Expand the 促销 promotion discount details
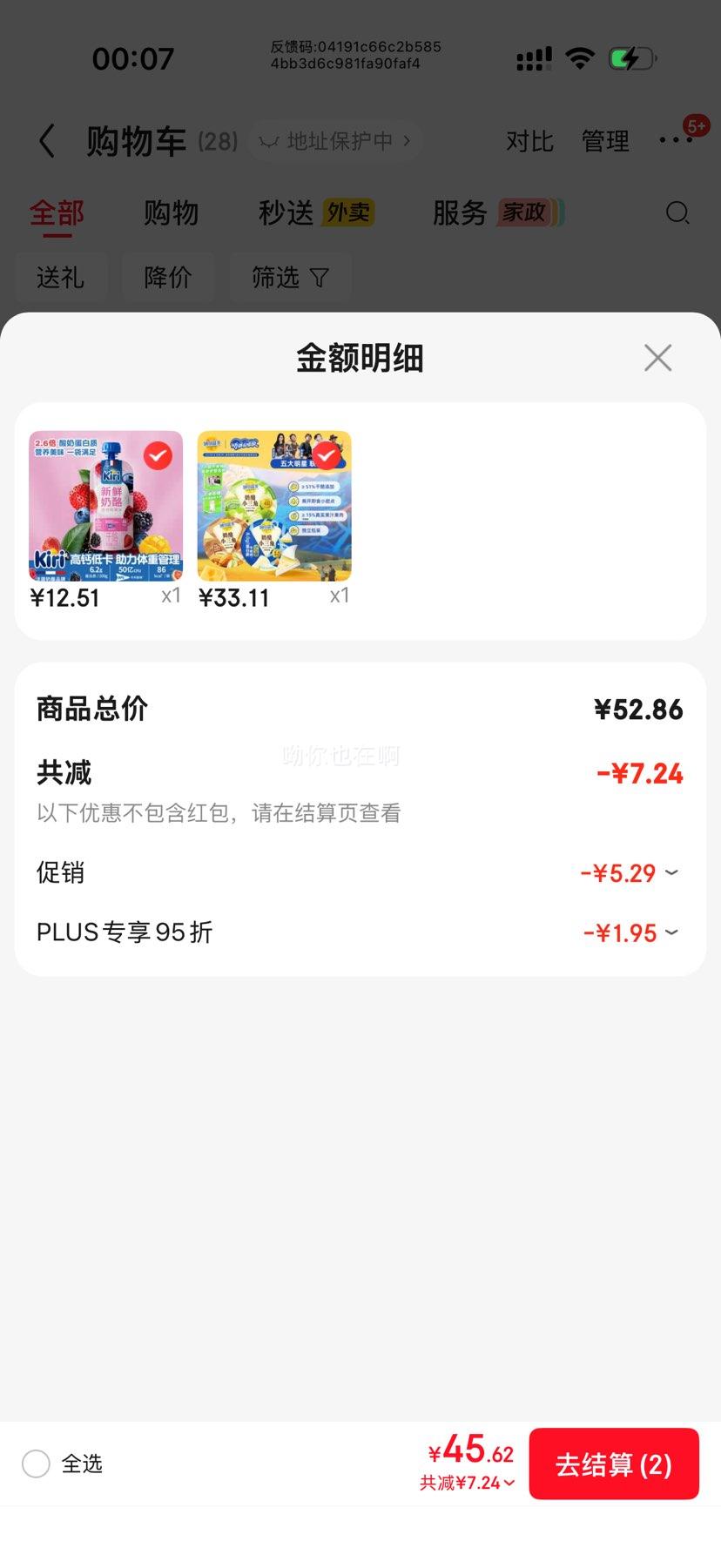 click(x=671, y=872)
